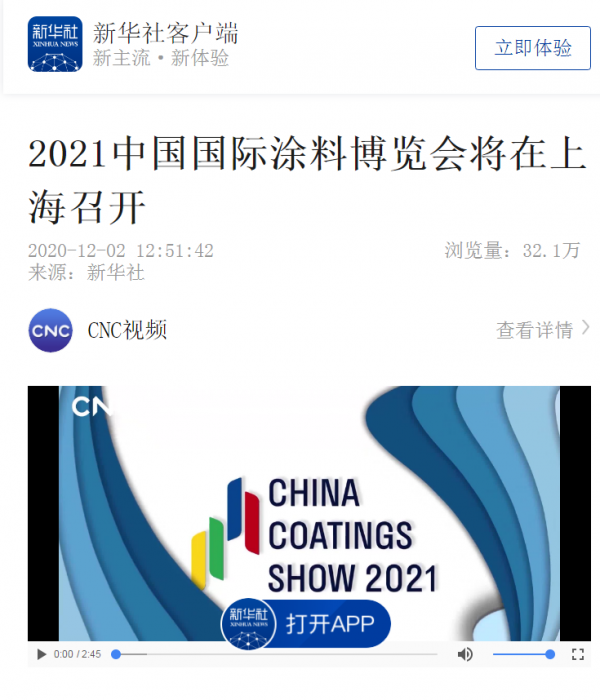
Task: Mute the video sound
Action: tap(465, 654)
